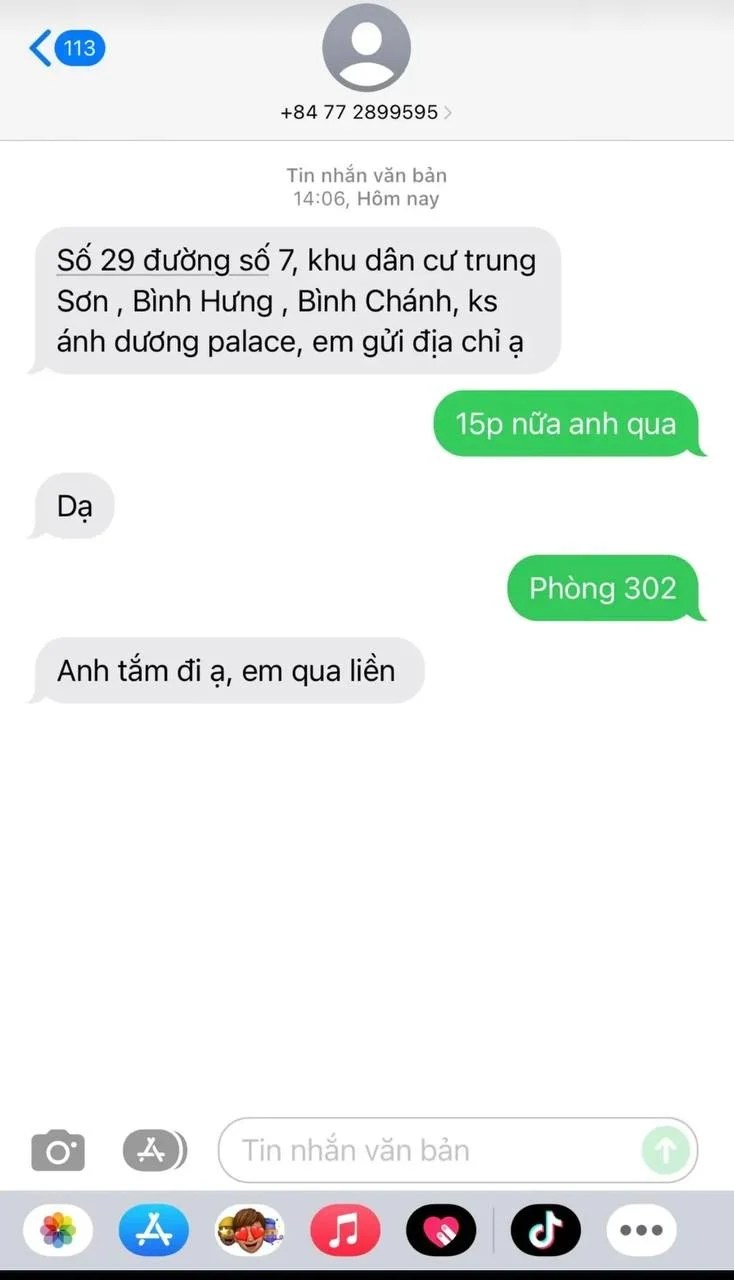Open Digital Touch heart in app strip

tap(441, 1231)
